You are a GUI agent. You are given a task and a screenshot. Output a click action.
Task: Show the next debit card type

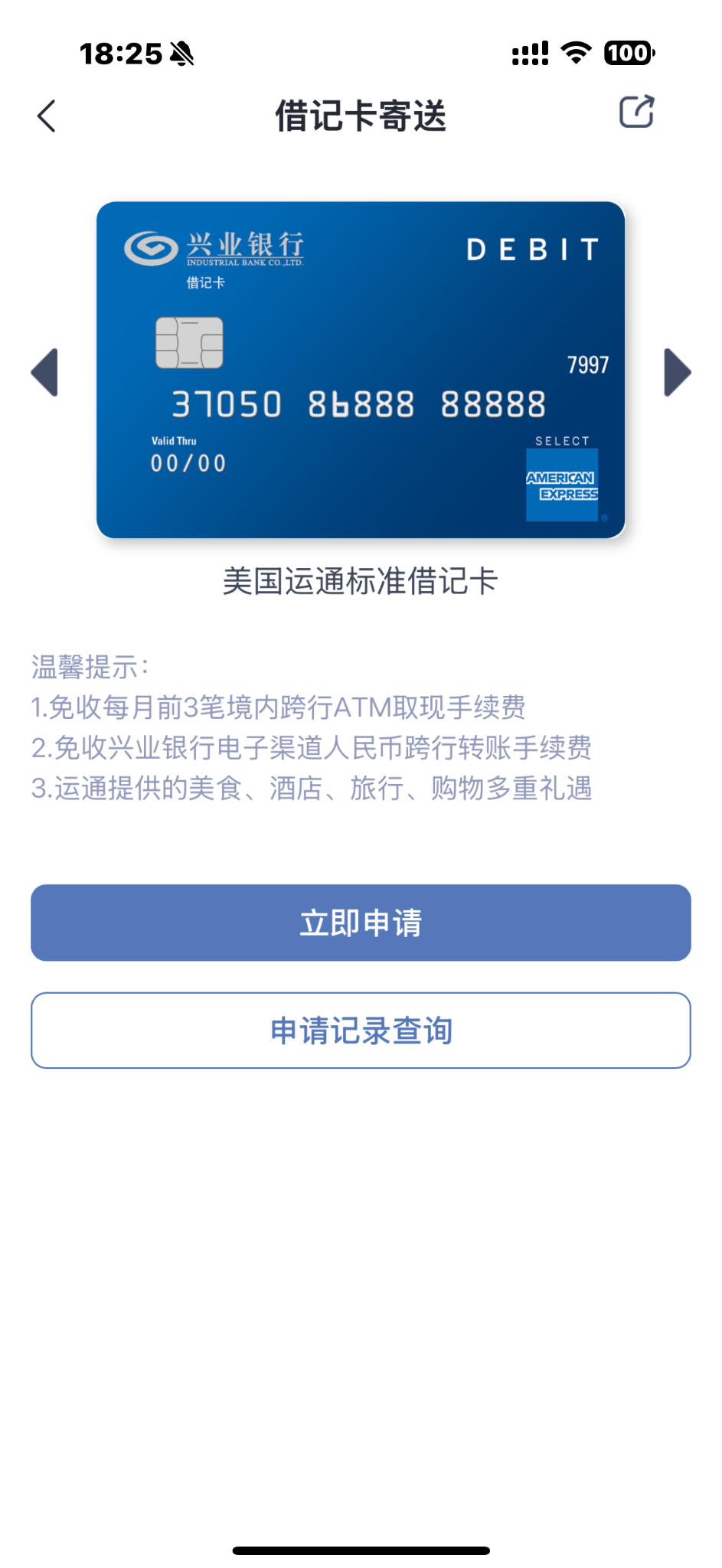click(677, 373)
